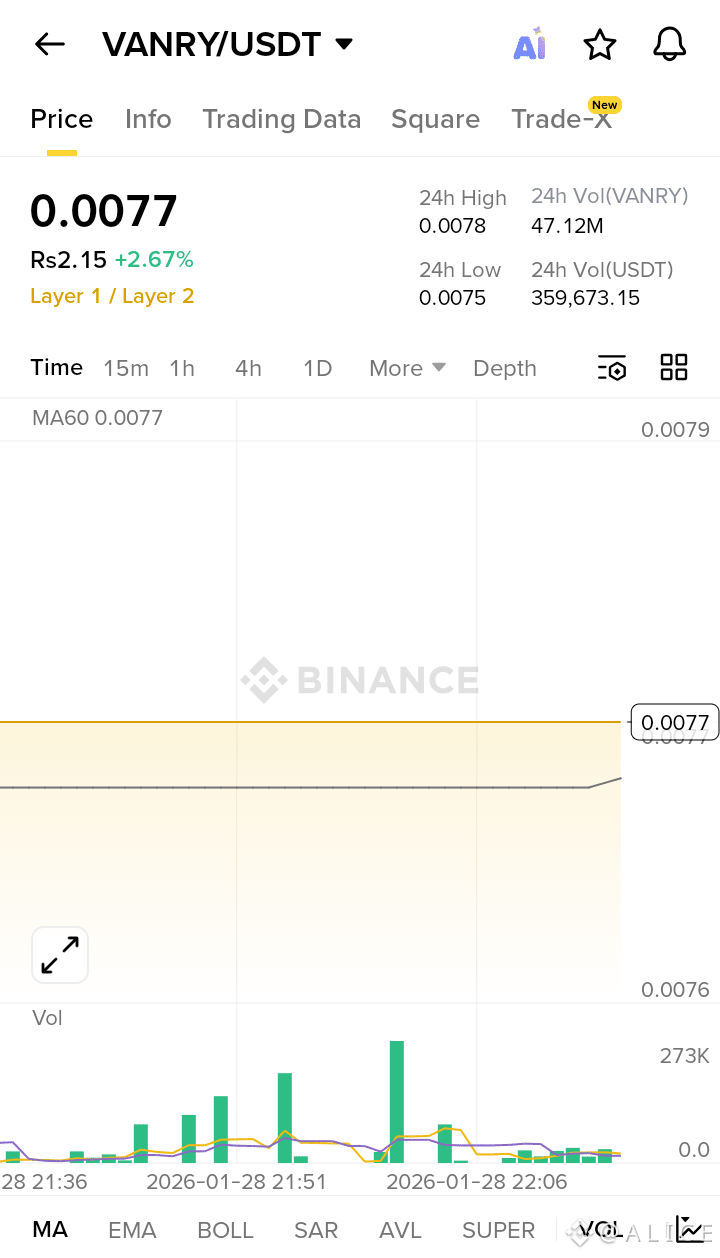Show the Depth chart
720x1258 pixels.
click(505, 368)
